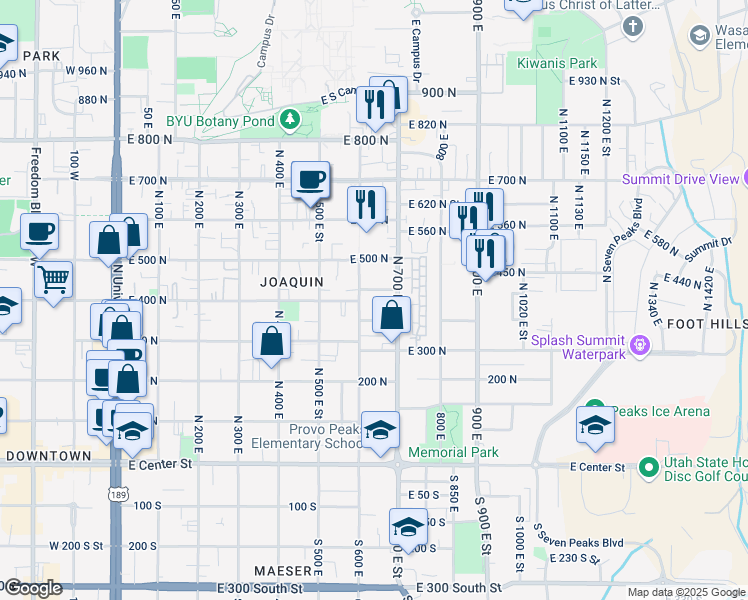Open the church pin near Kiwanis Park

633,26
